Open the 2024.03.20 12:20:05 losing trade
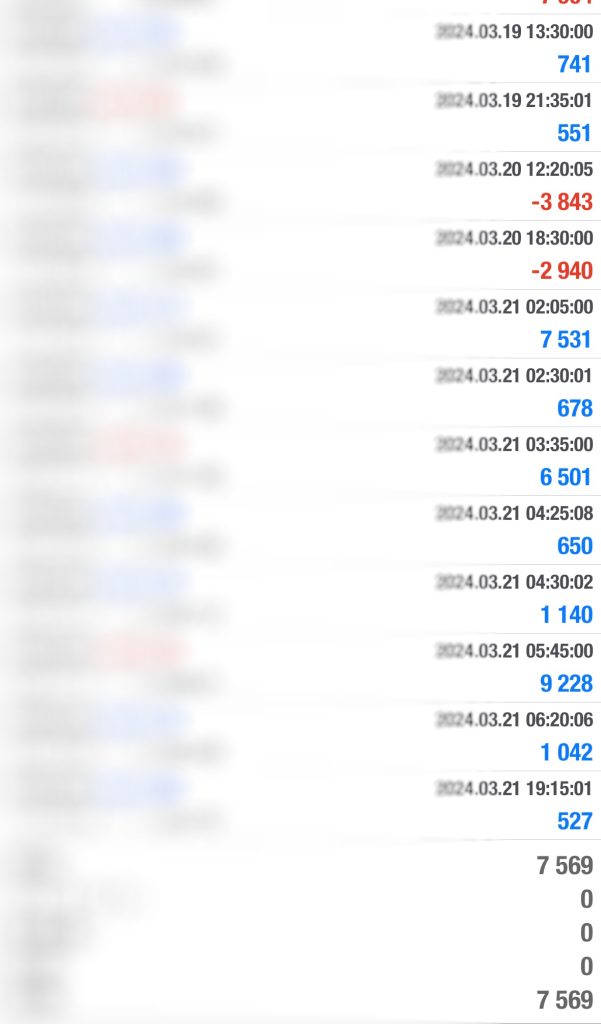The height and width of the screenshot is (1024, 601). (x=300, y=186)
